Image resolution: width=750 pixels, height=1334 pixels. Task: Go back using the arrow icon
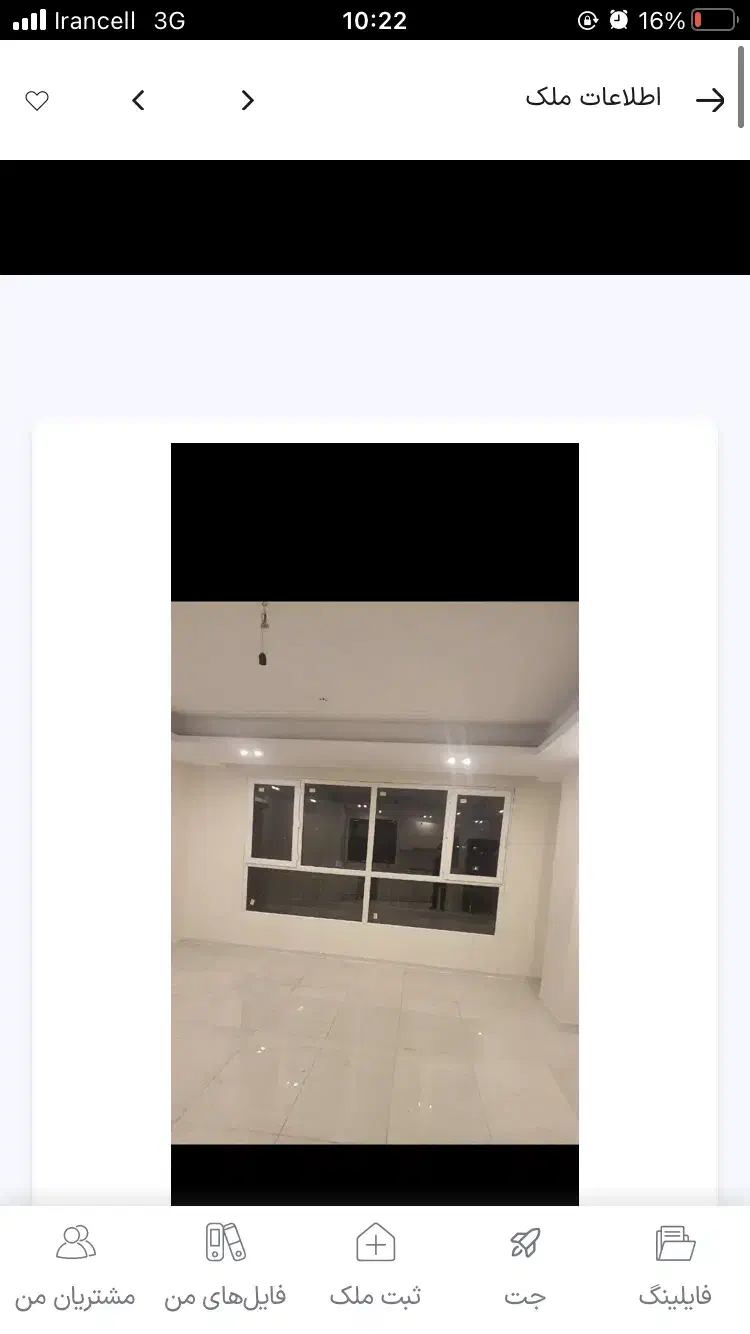[x=710, y=99]
